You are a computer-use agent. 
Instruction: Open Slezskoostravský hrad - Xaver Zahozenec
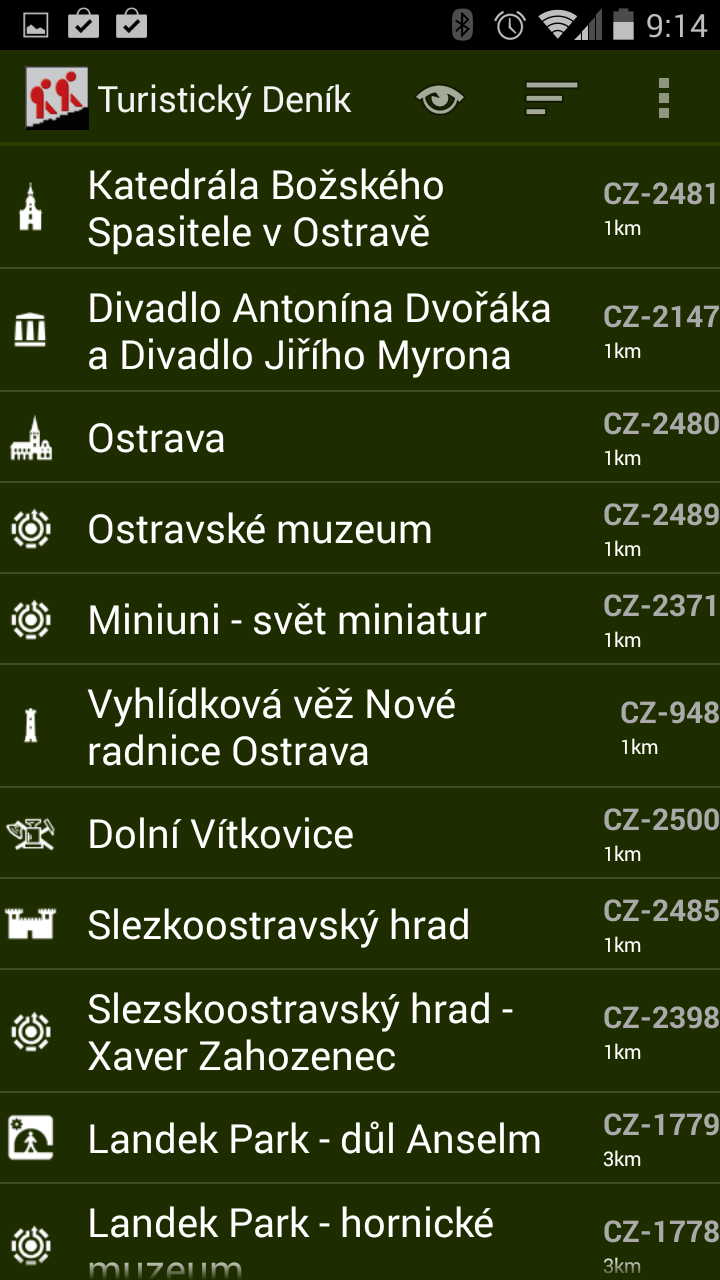pyautogui.click(x=360, y=1032)
